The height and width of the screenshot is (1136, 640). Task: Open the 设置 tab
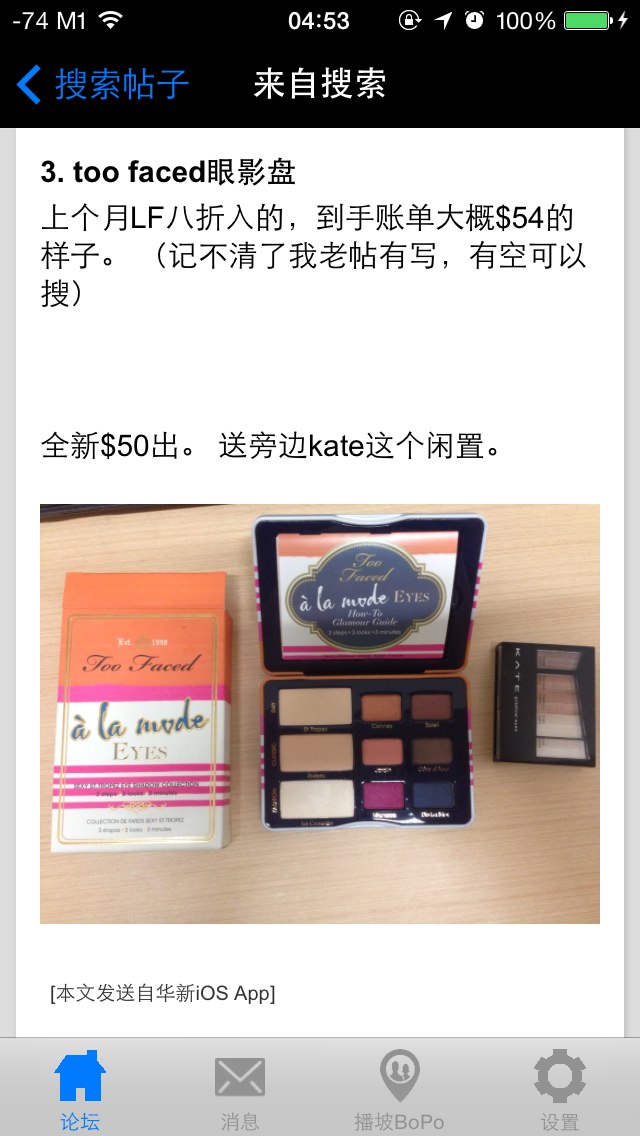coord(560,1089)
